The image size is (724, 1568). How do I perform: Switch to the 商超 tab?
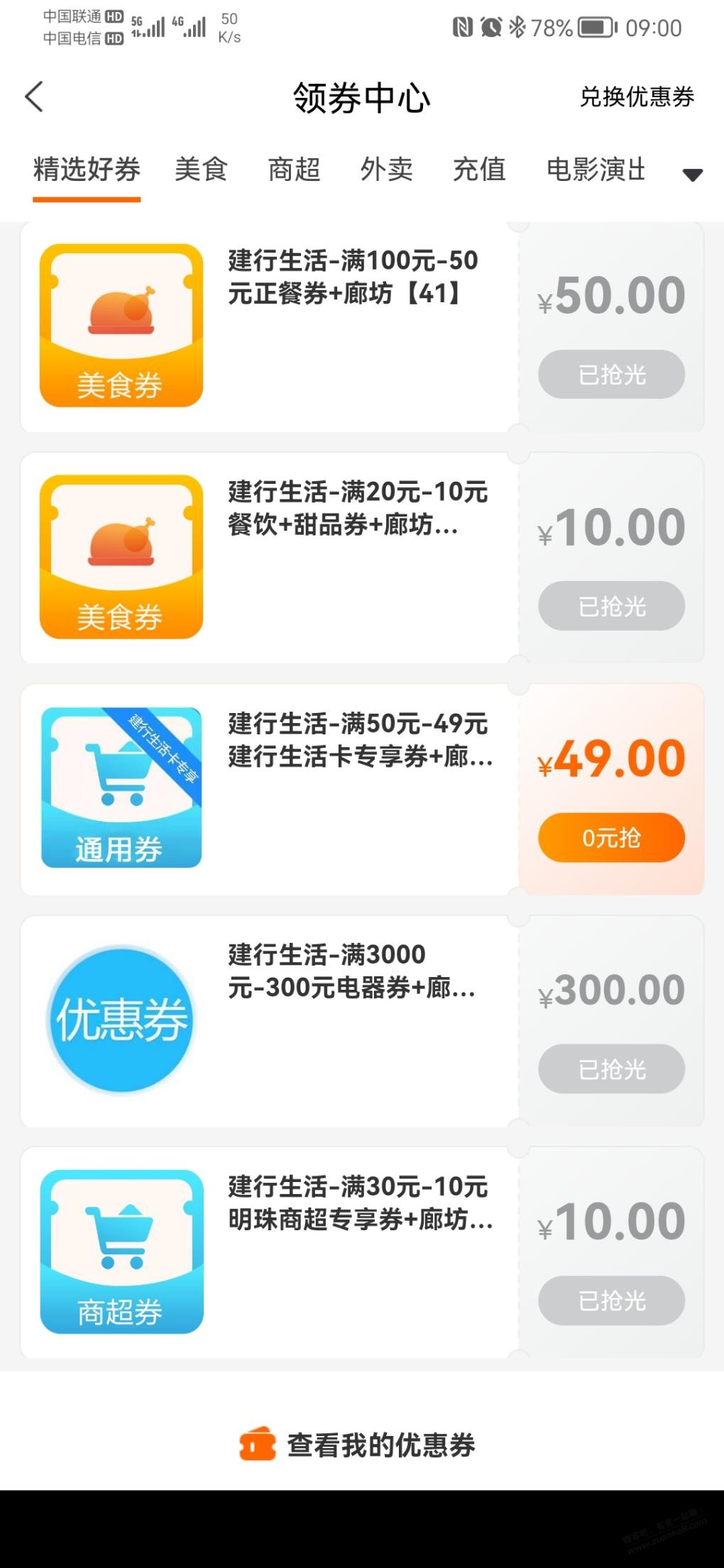click(294, 170)
